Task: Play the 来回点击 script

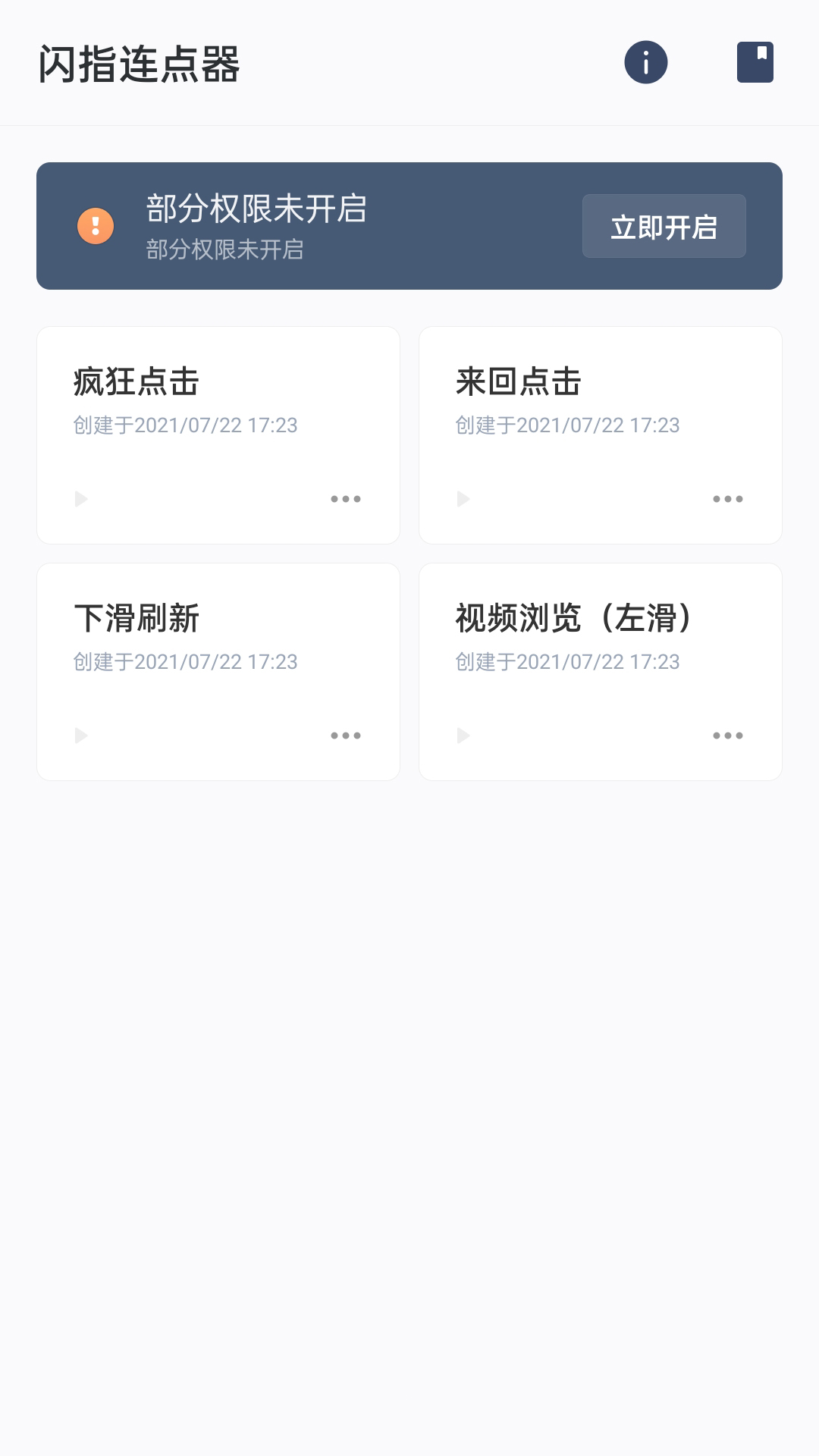Action: point(463,498)
